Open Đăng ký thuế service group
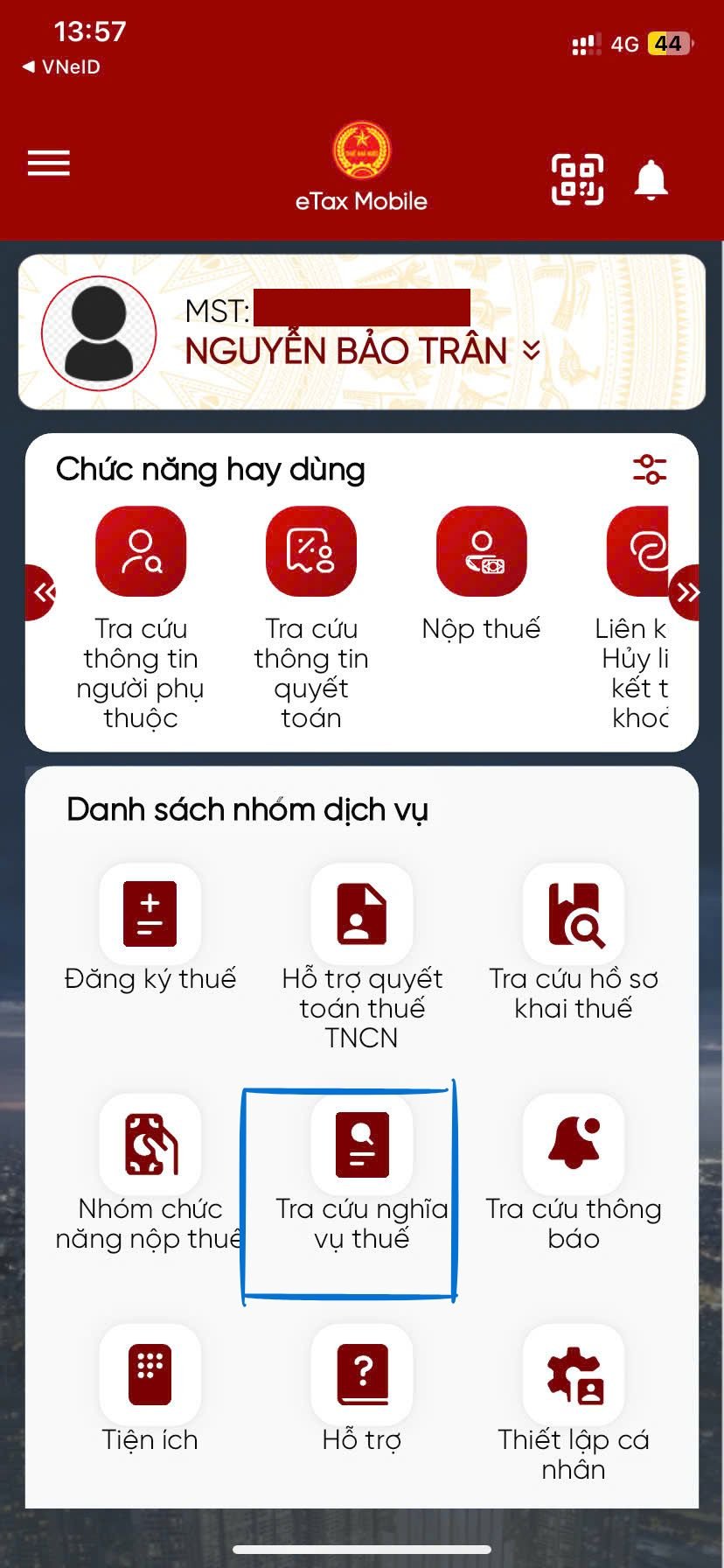This screenshot has width=724, height=1568. 150,914
